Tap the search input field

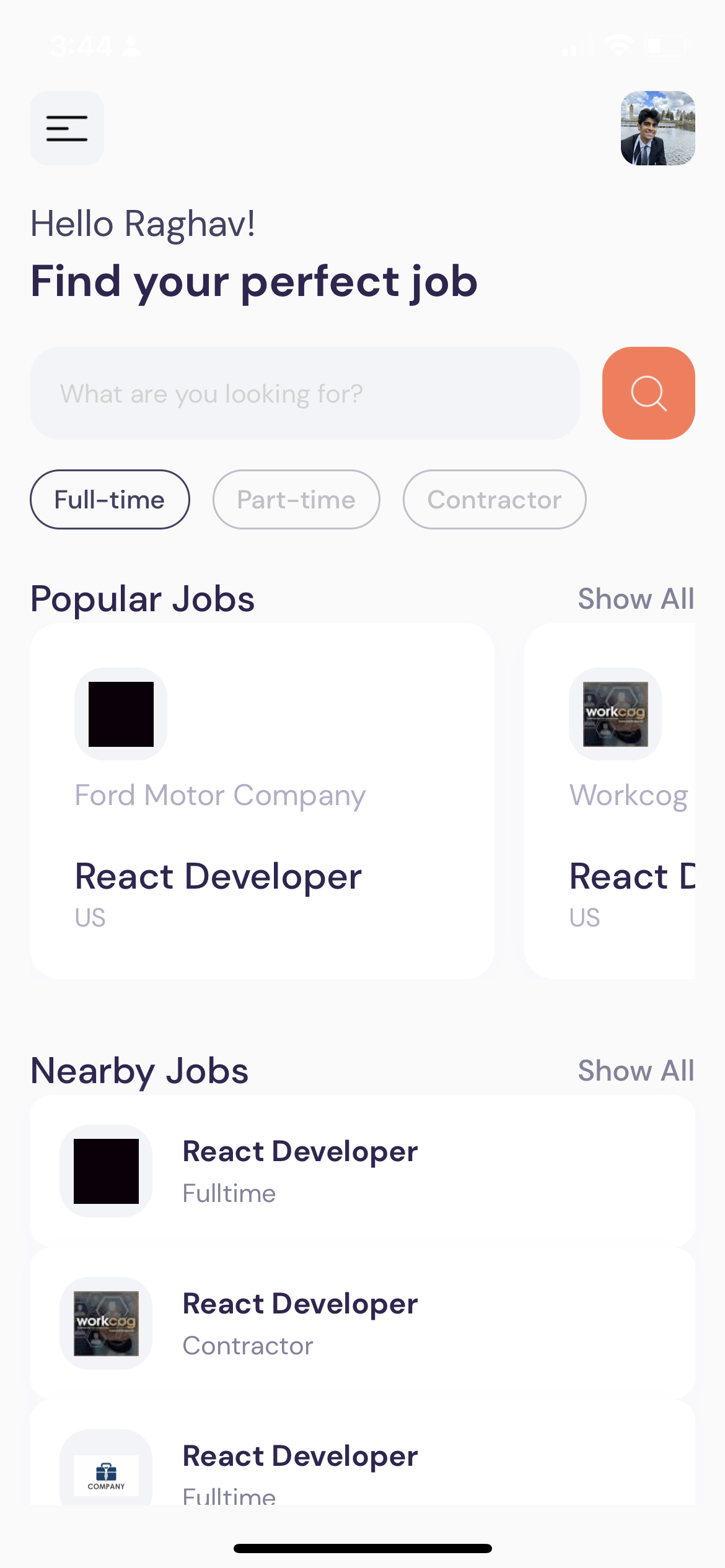(305, 393)
